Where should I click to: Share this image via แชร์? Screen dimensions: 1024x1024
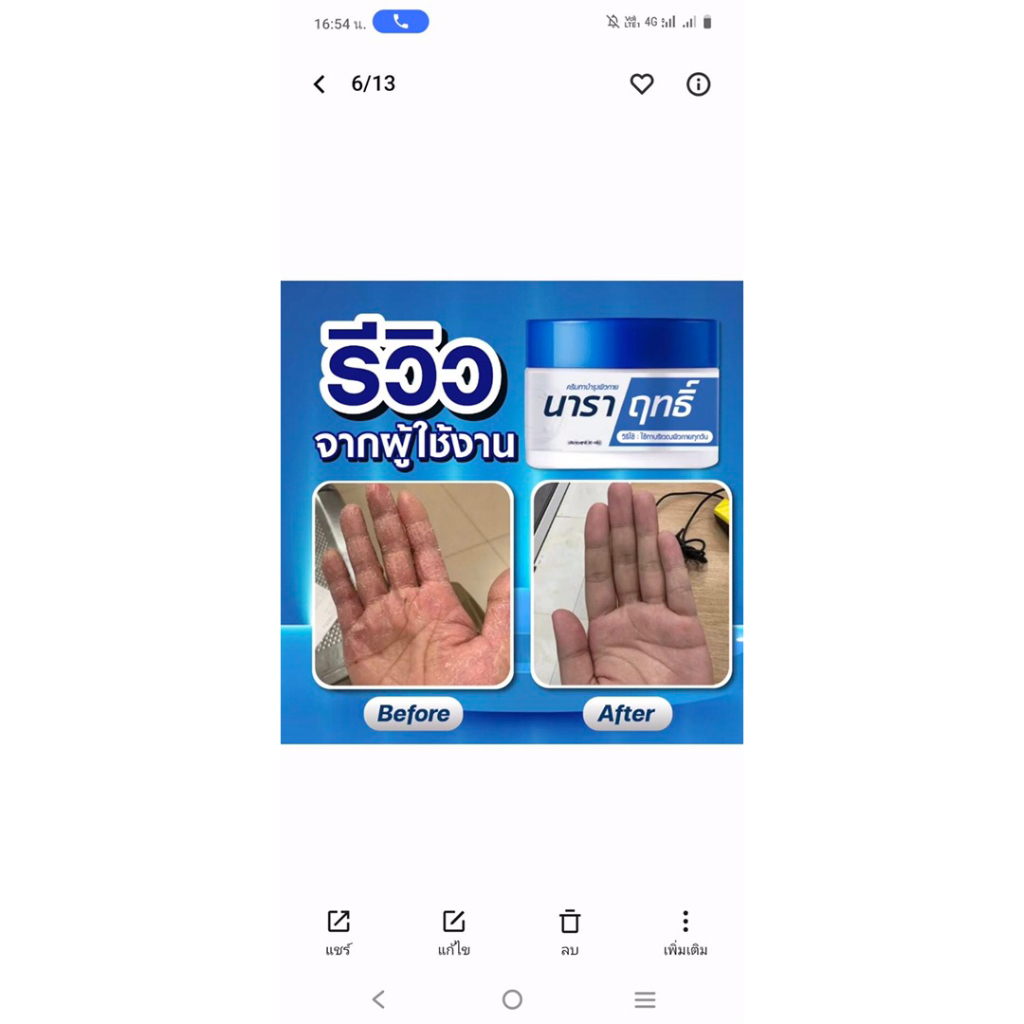coord(339,931)
